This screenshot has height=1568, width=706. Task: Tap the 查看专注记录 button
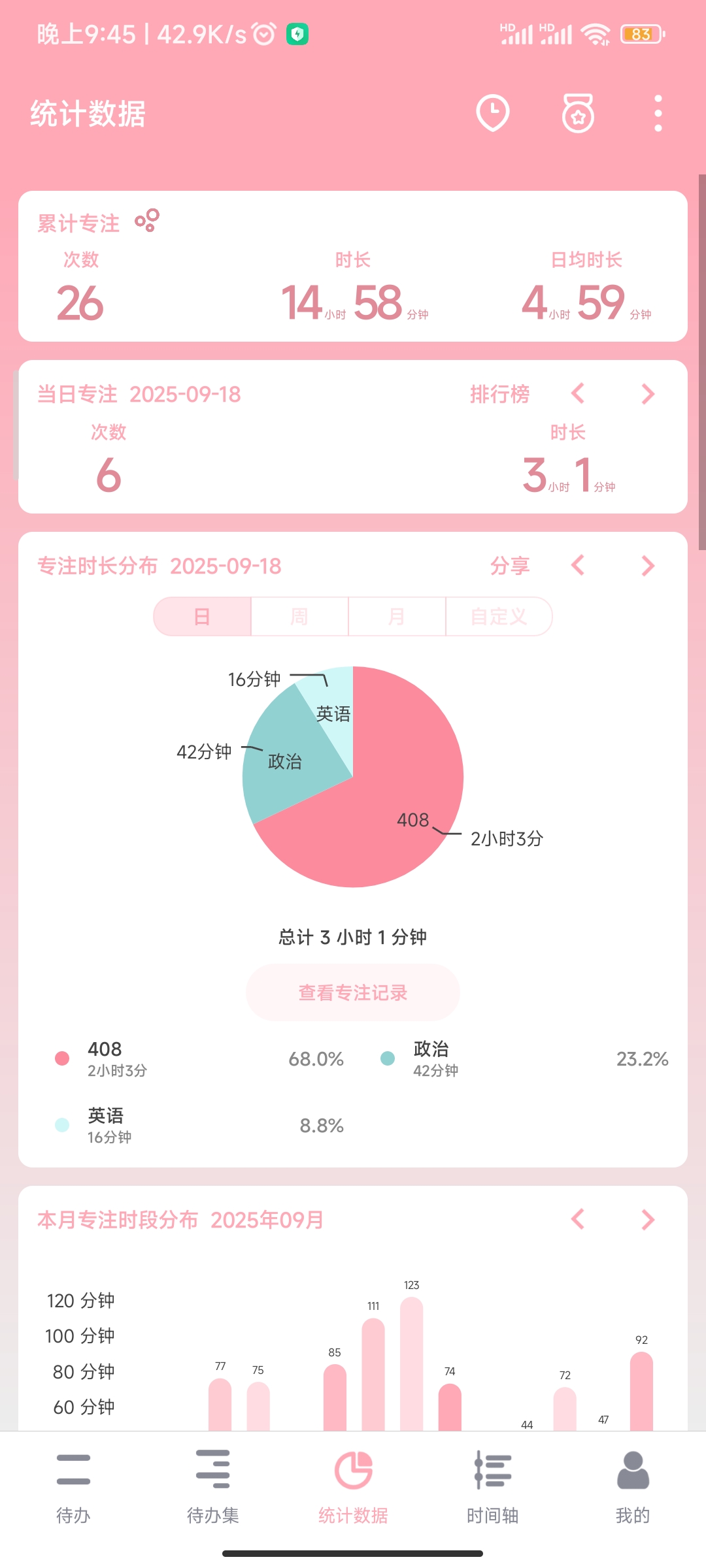[x=353, y=992]
